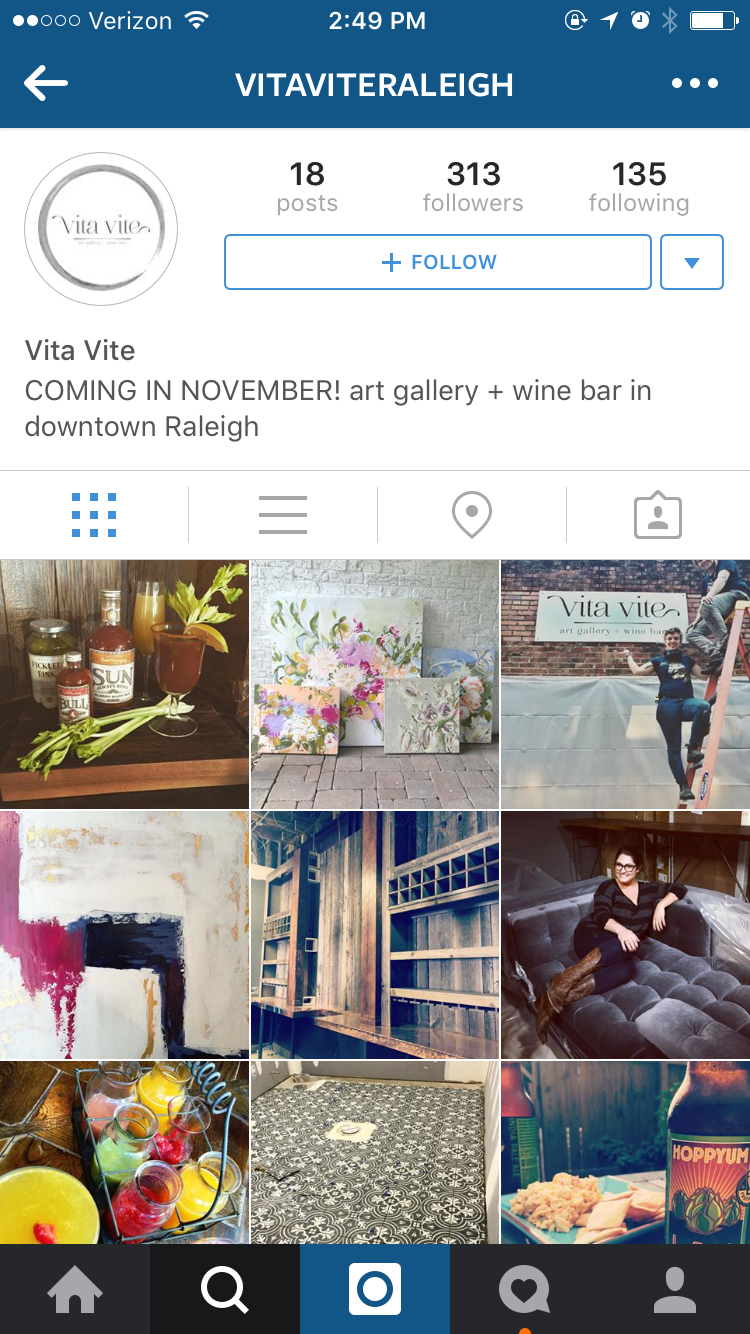The width and height of the screenshot is (750, 1334).
Task: Open the photo map location tab
Action: point(471,515)
